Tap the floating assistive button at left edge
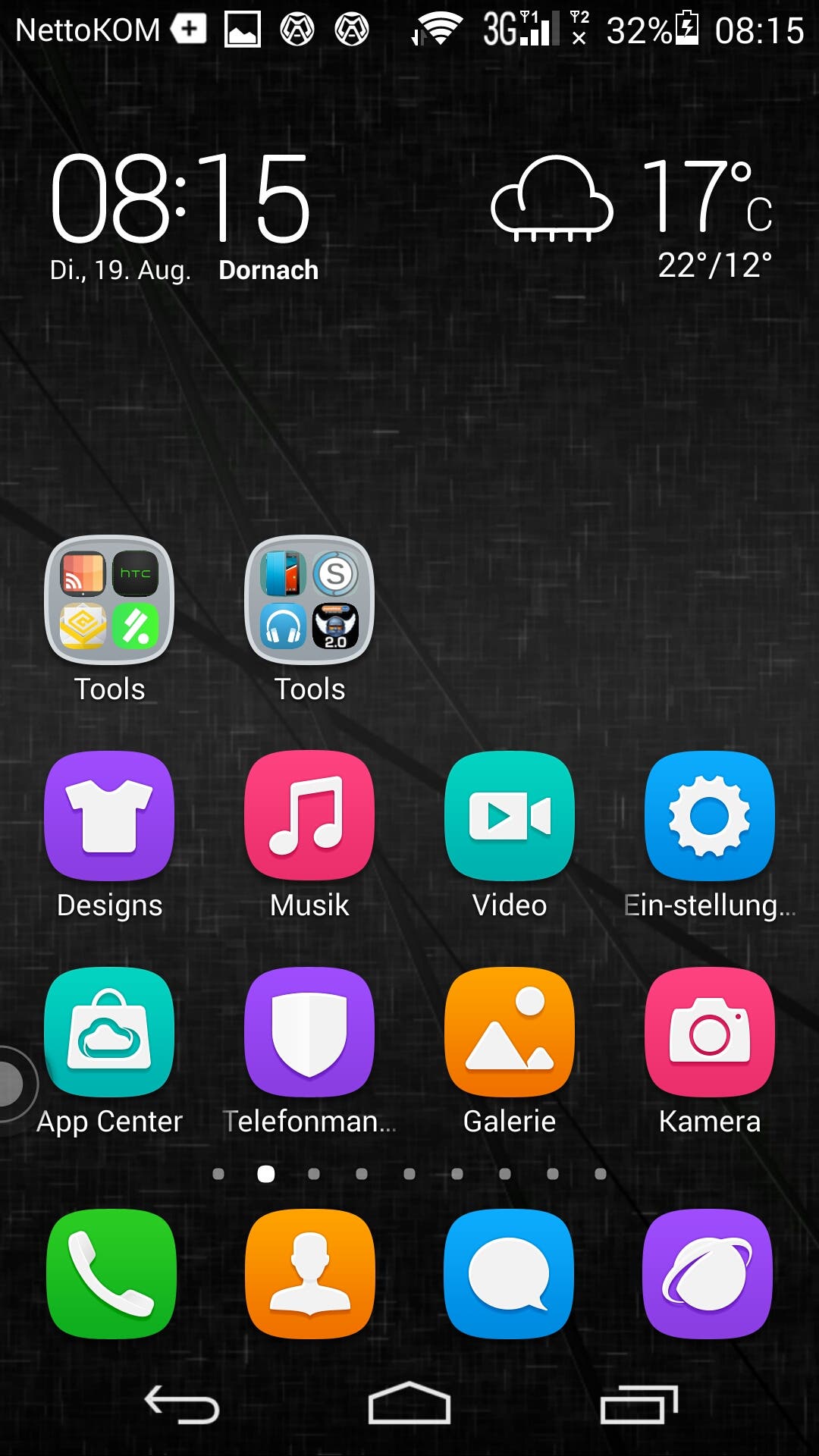Image resolution: width=819 pixels, height=1456 pixels. tap(14, 1083)
